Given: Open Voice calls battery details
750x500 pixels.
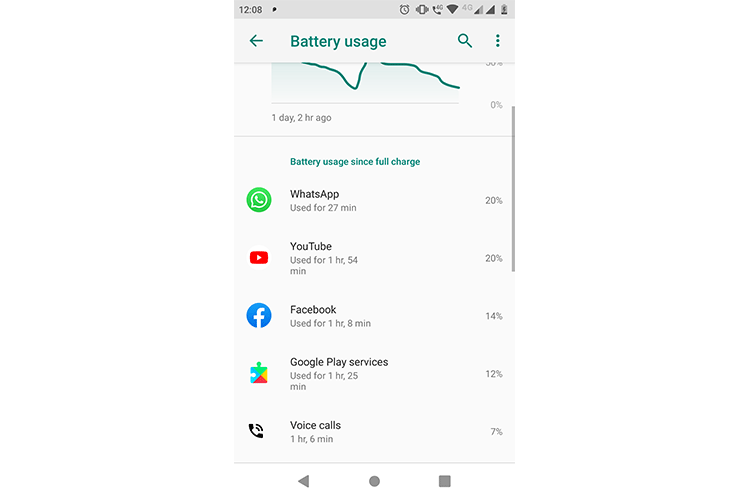Looking at the screenshot, I should pos(374,431).
